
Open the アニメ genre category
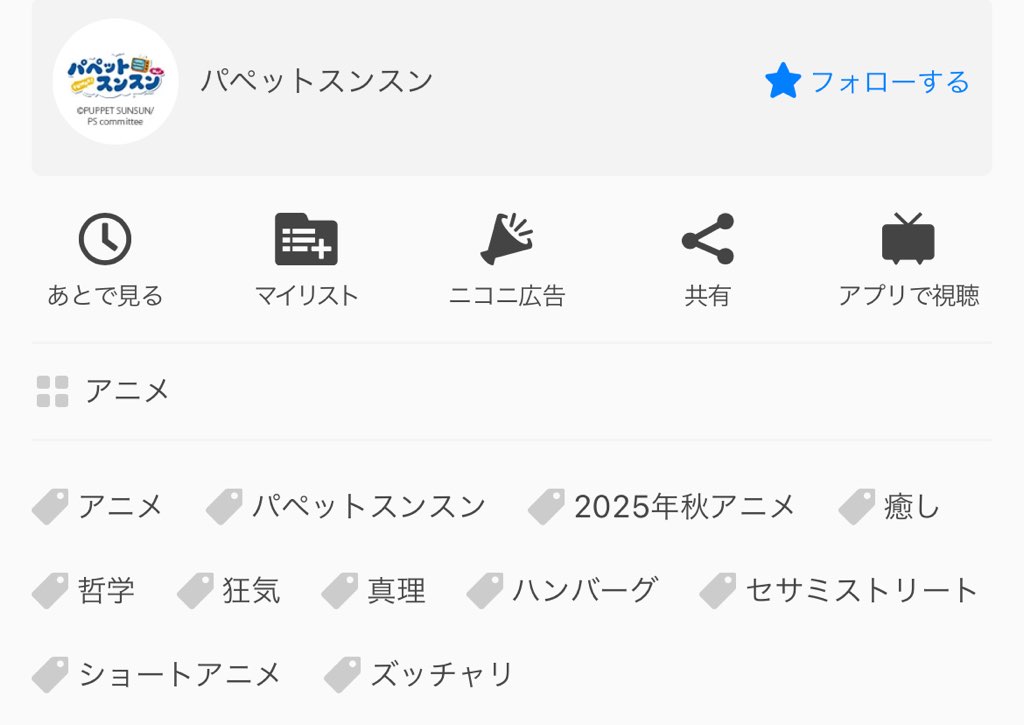click(x=103, y=391)
